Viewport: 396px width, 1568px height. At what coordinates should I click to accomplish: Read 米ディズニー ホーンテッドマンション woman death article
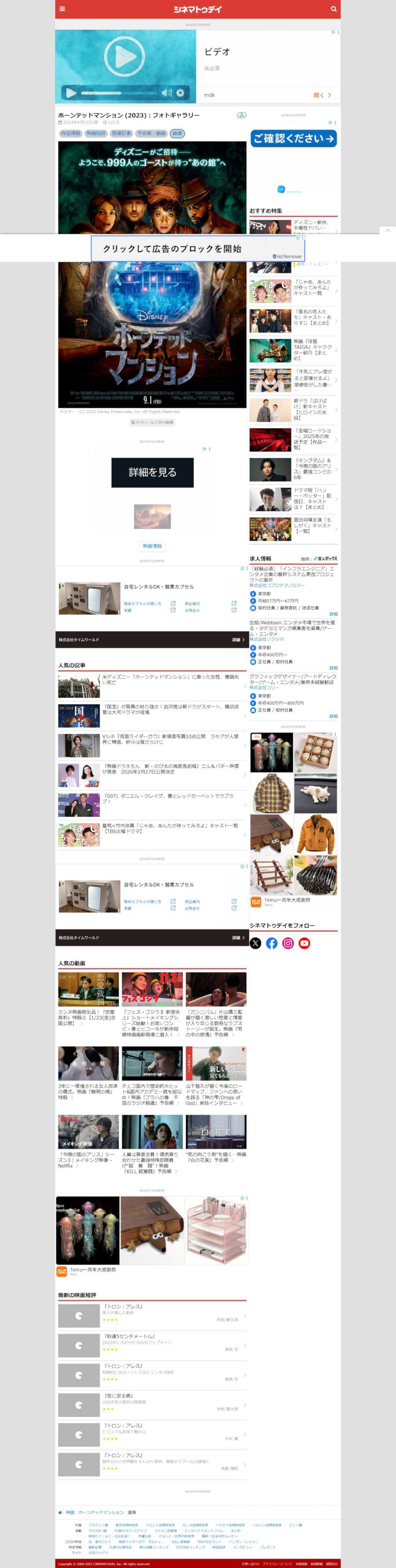170,679
